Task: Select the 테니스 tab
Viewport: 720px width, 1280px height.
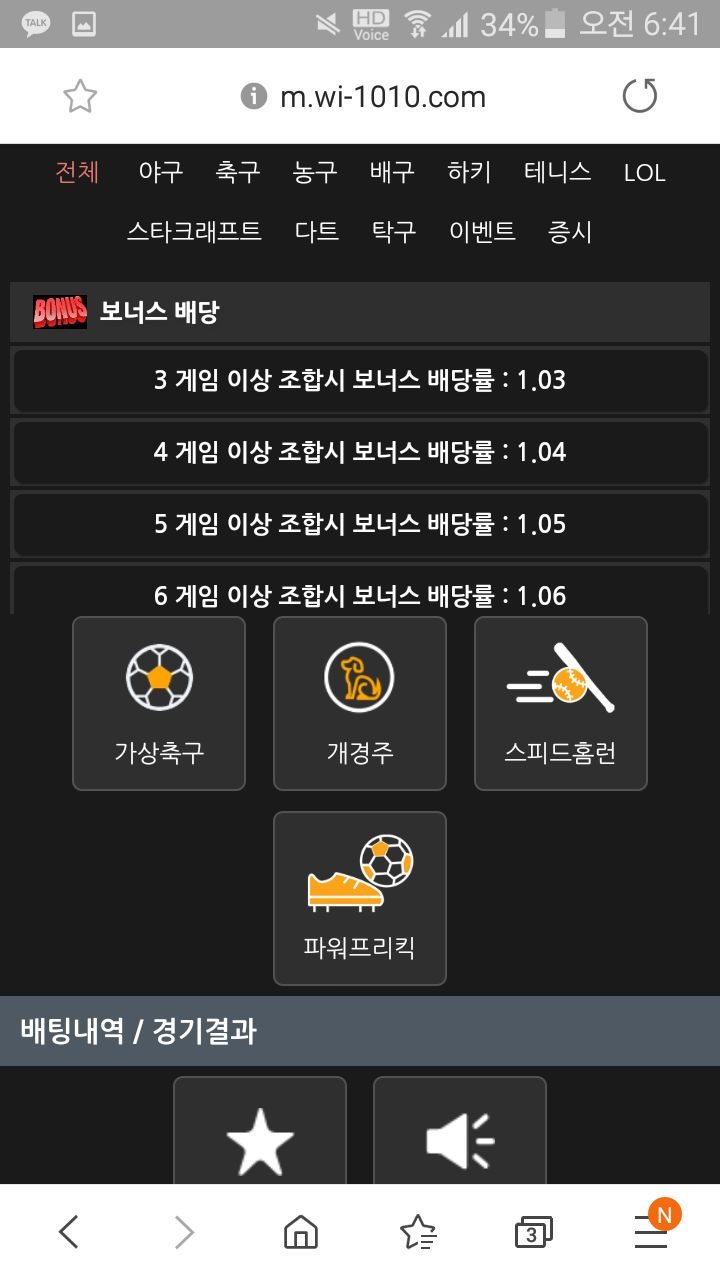Action: (x=557, y=172)
